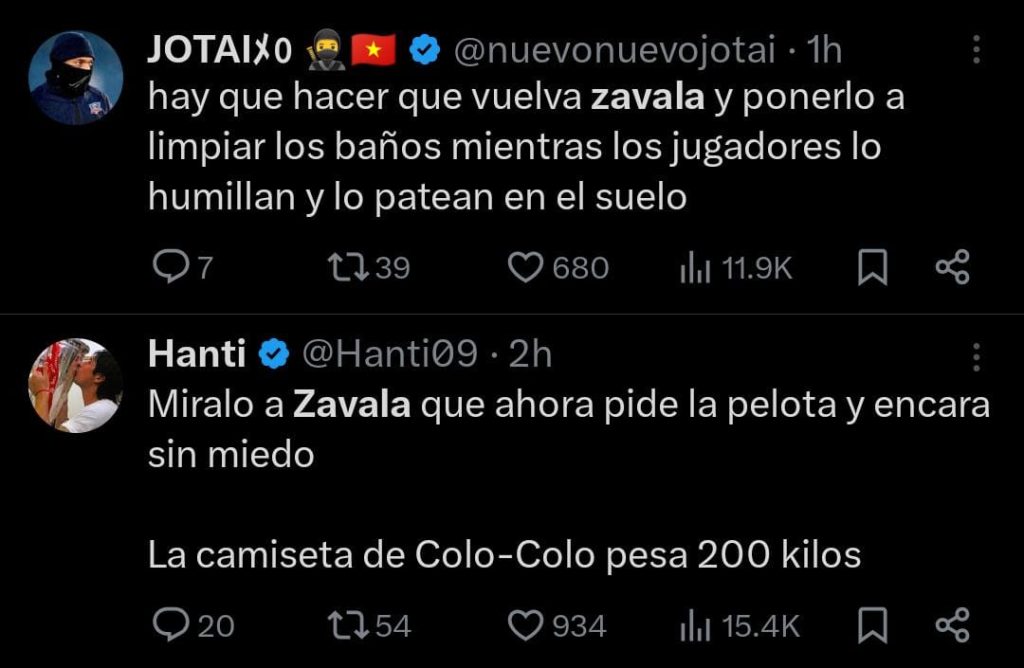Screen dimensions: 1024x668
Task: Open overflow menu on Hanti's tweet
Action: 976,357
